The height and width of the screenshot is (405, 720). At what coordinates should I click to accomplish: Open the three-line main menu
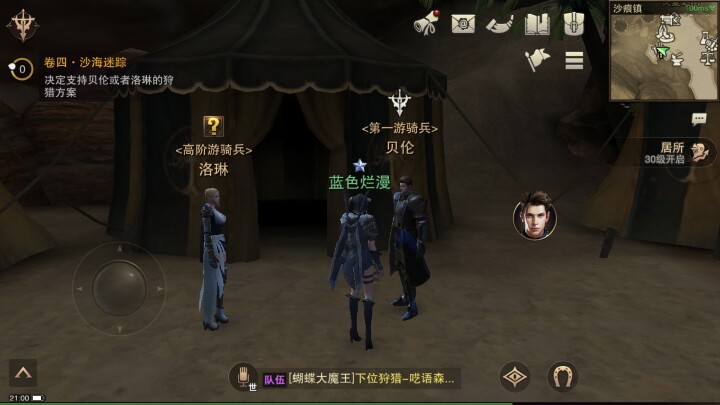pyautogui.click(x=574, y=60)
